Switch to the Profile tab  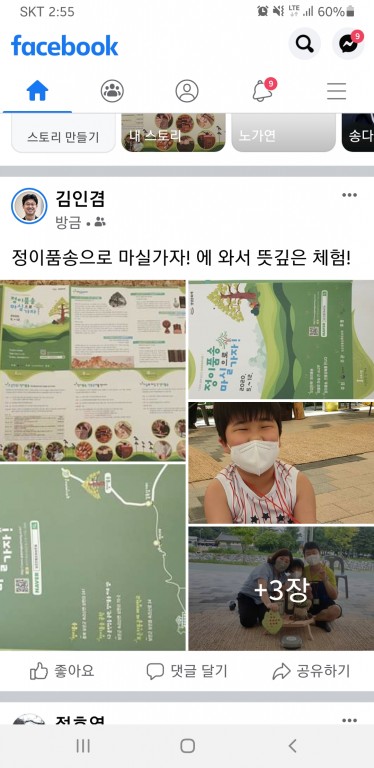187,91
